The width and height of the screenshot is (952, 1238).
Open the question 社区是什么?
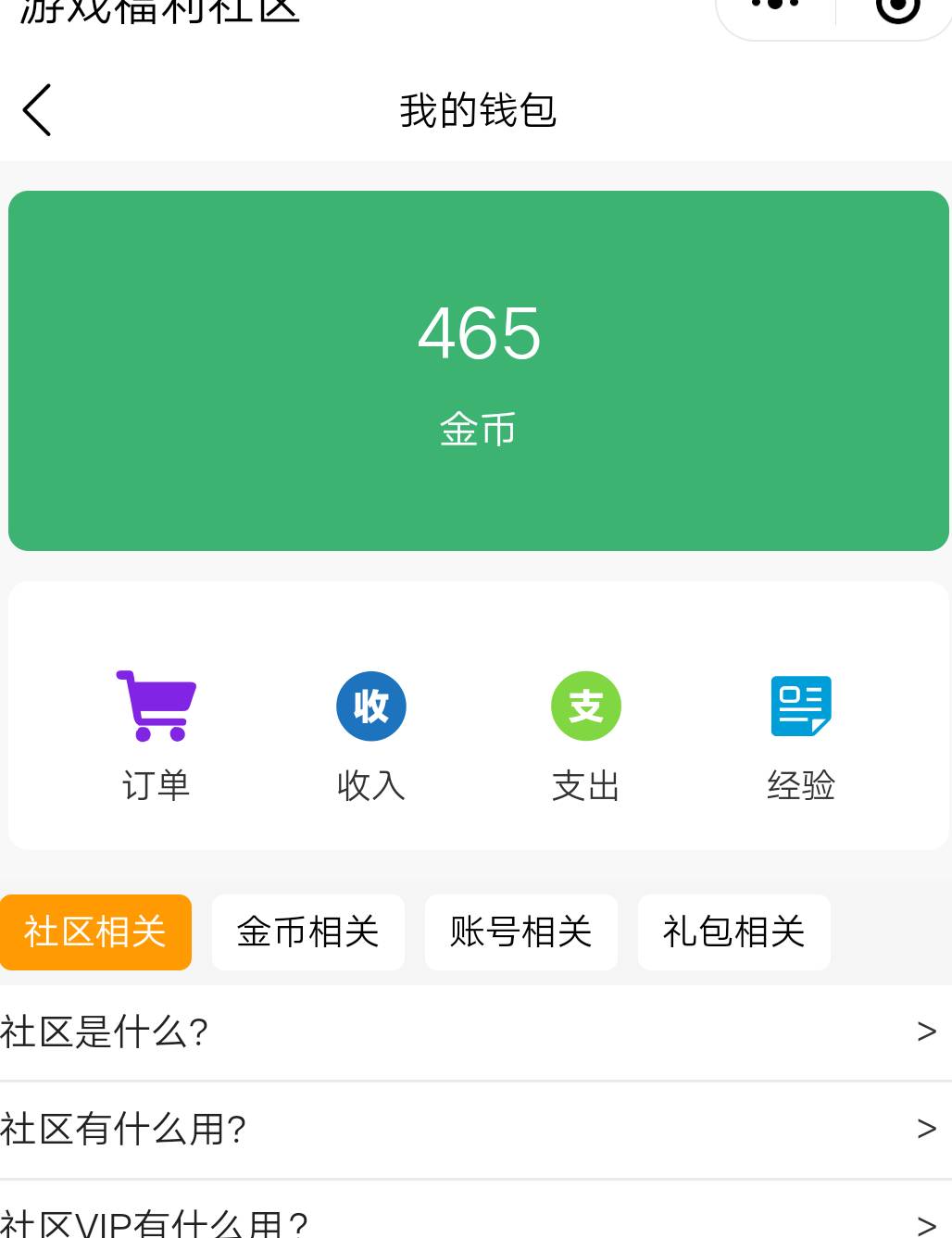click(476, 1032)
